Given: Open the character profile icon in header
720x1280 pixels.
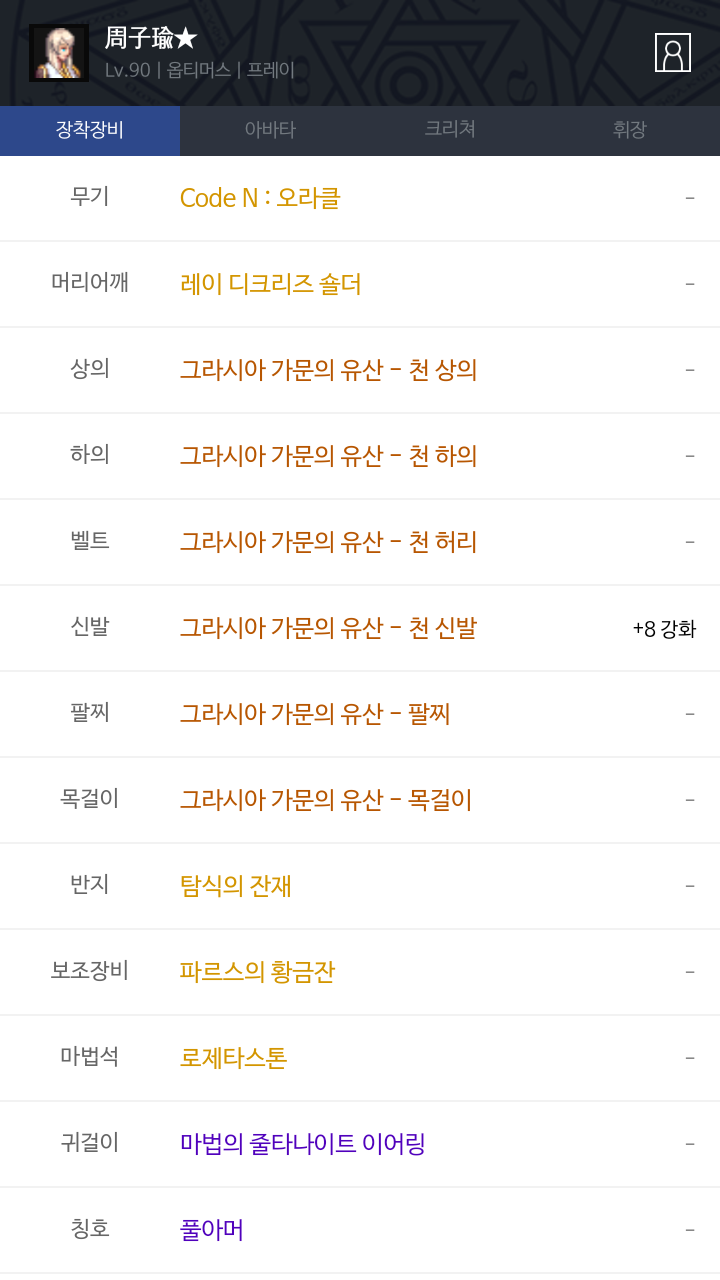Looking at the screenshot, I should (x=673, y=53).
